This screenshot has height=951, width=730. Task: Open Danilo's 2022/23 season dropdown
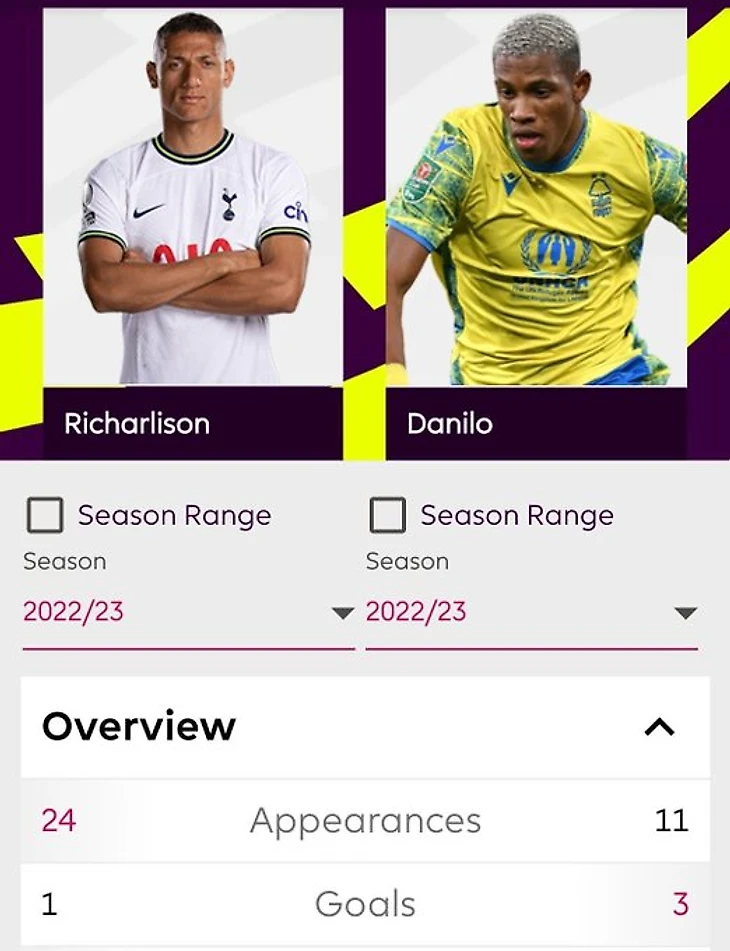click(x=531, y=612)
